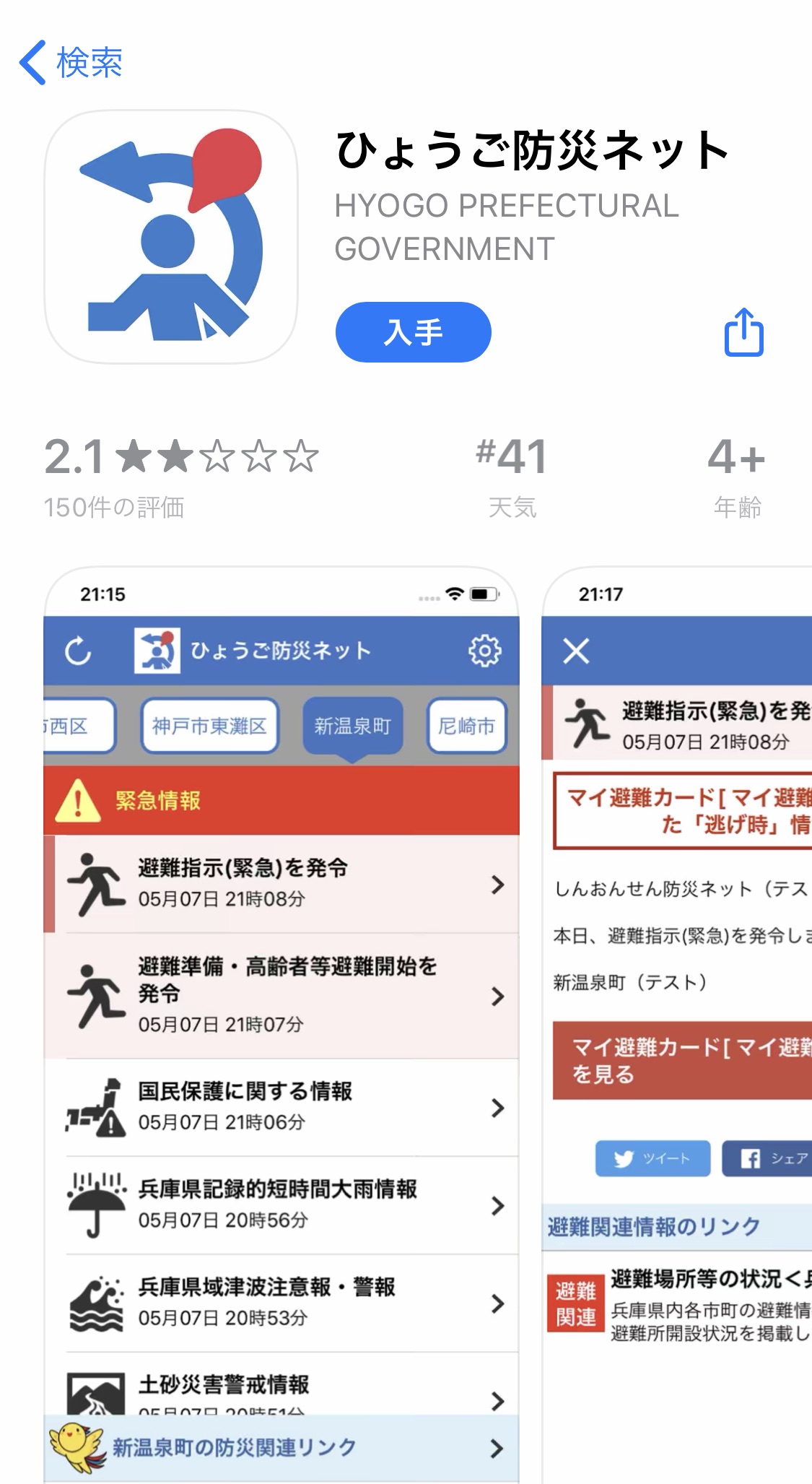Viewport: 812px width, 1484px height.
Task: Go back to 検索 results
Action: pos(71,63)
